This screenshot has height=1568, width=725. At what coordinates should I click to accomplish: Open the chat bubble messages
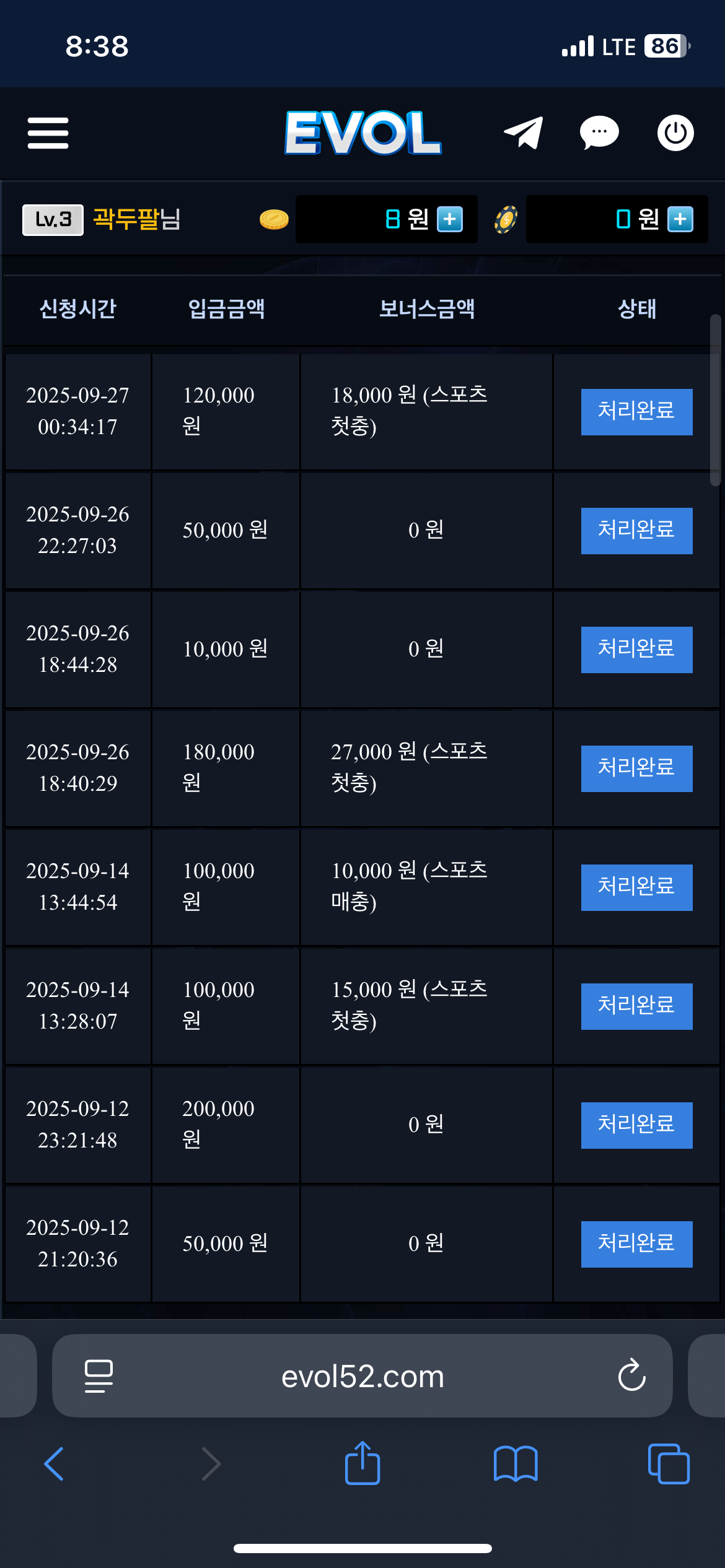[599, 133]
